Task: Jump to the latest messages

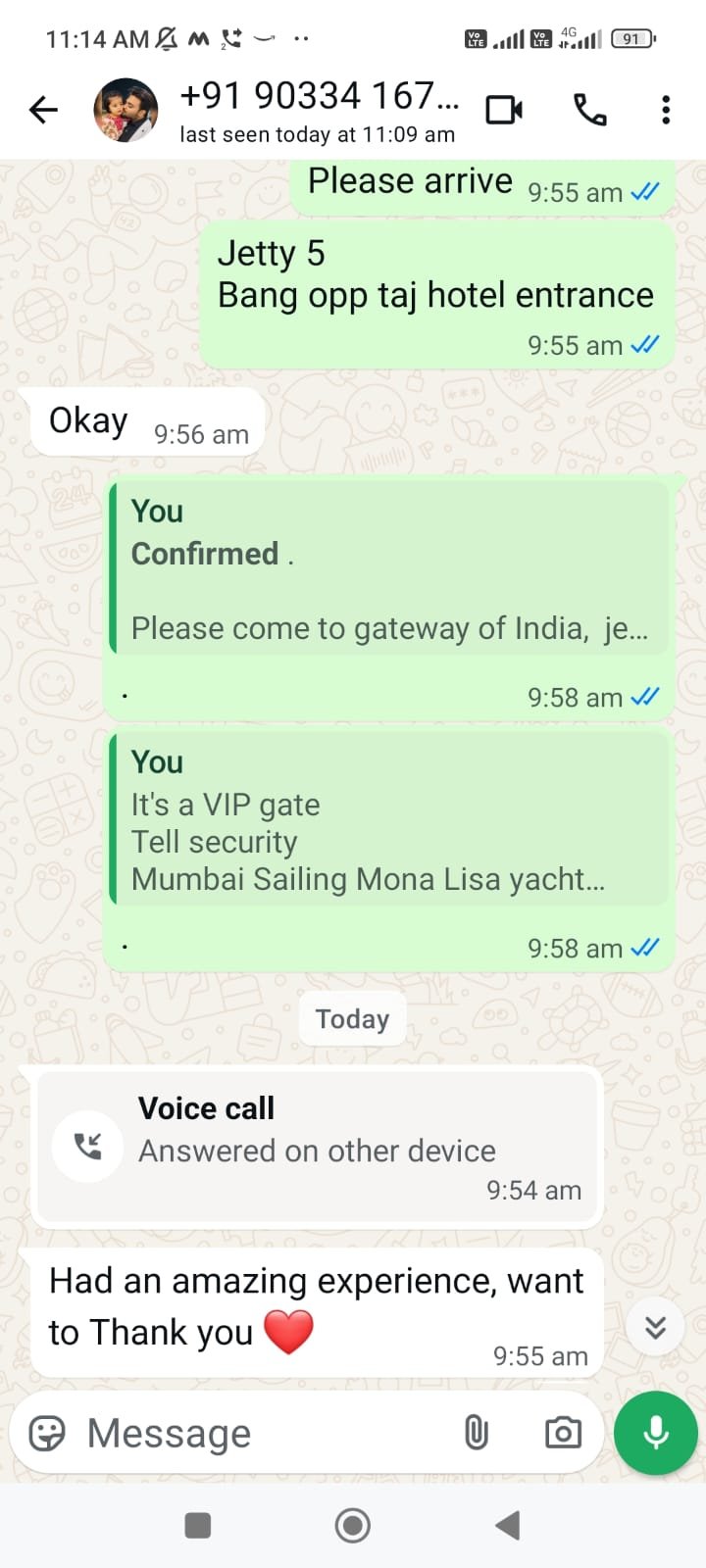Action: coord(655,1327)
